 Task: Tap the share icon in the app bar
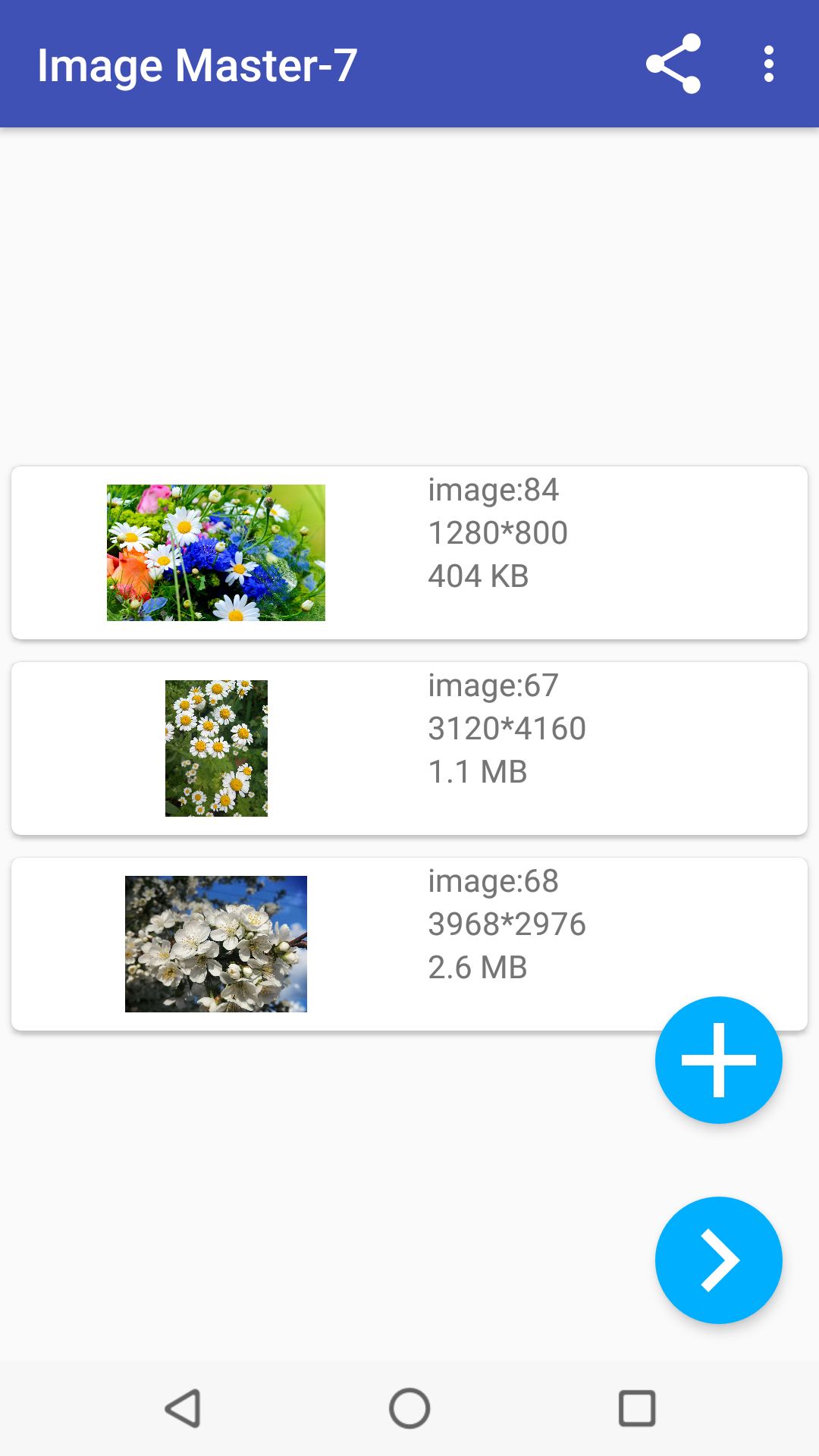673,64
